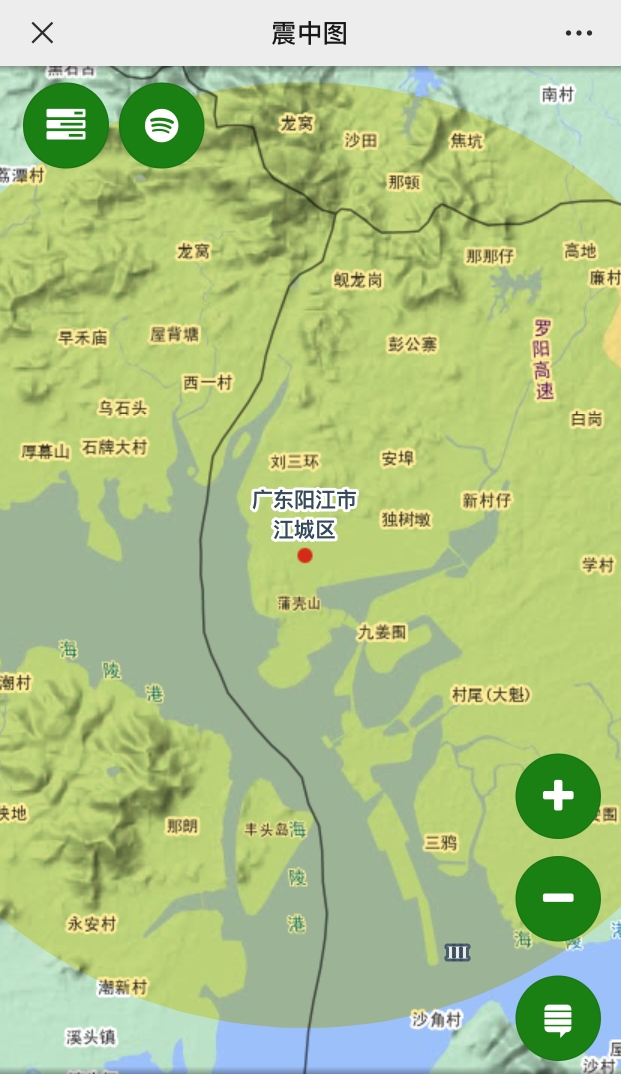Zoom in with the plus button
Viewport: 621px width, 1074px height.
(558, 796)
